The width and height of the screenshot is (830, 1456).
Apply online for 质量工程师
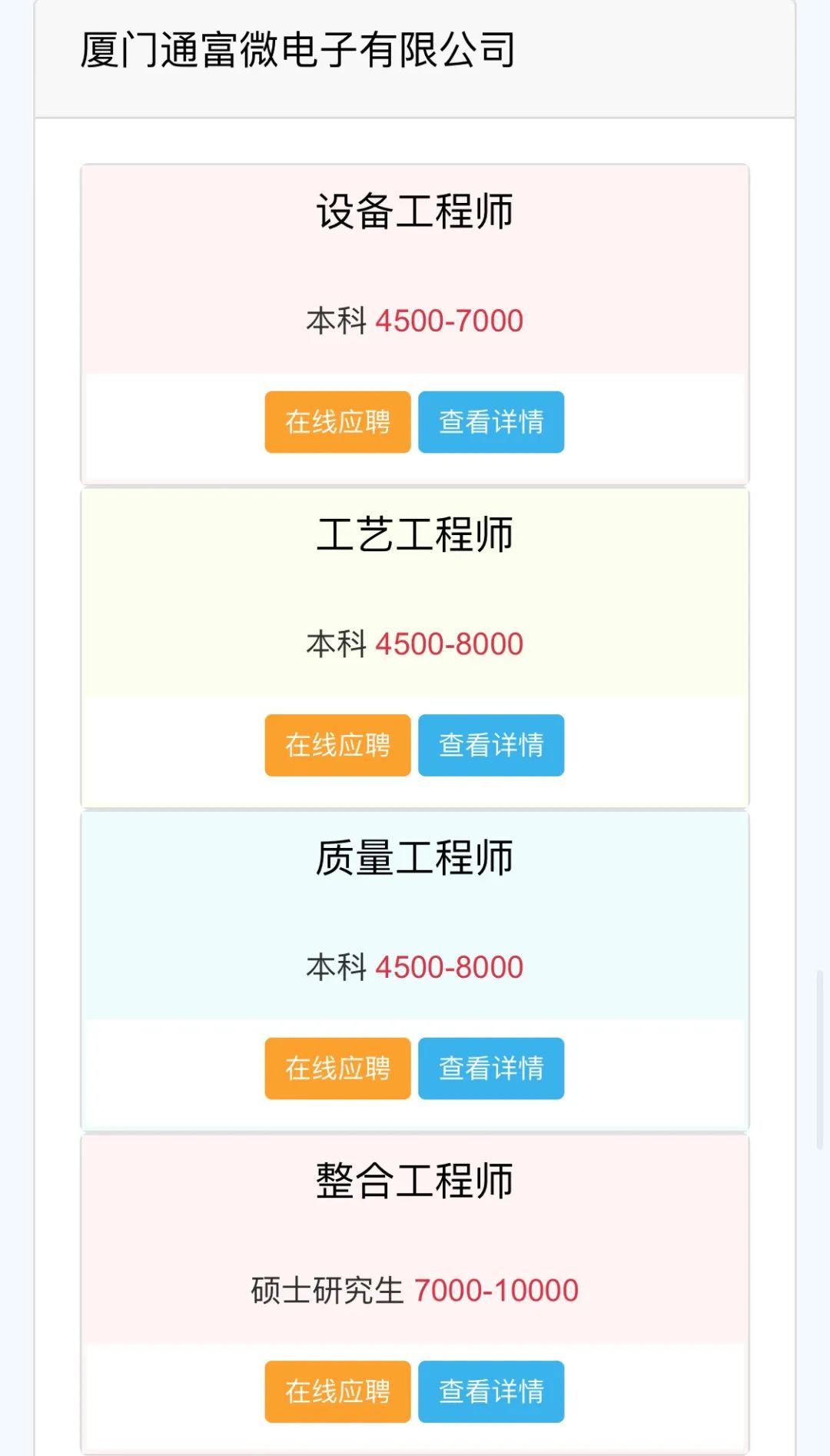337,1069
